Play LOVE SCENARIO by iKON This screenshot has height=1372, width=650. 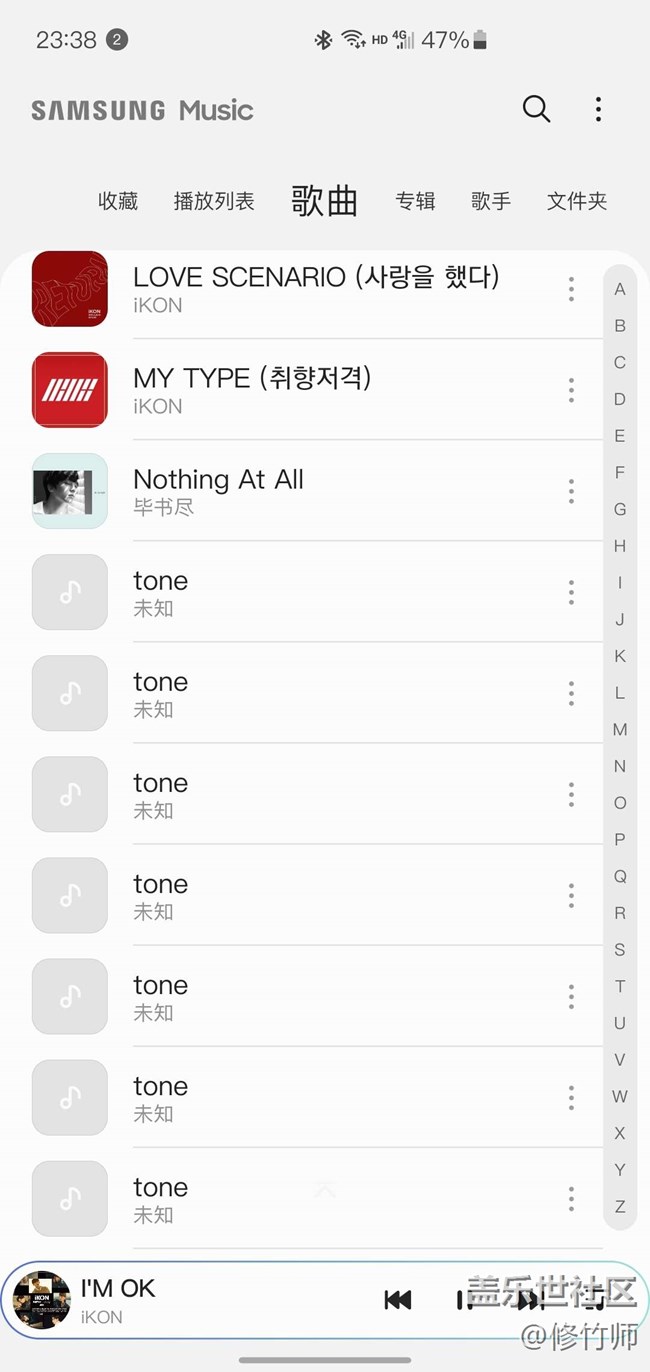[x=315, y=288]
